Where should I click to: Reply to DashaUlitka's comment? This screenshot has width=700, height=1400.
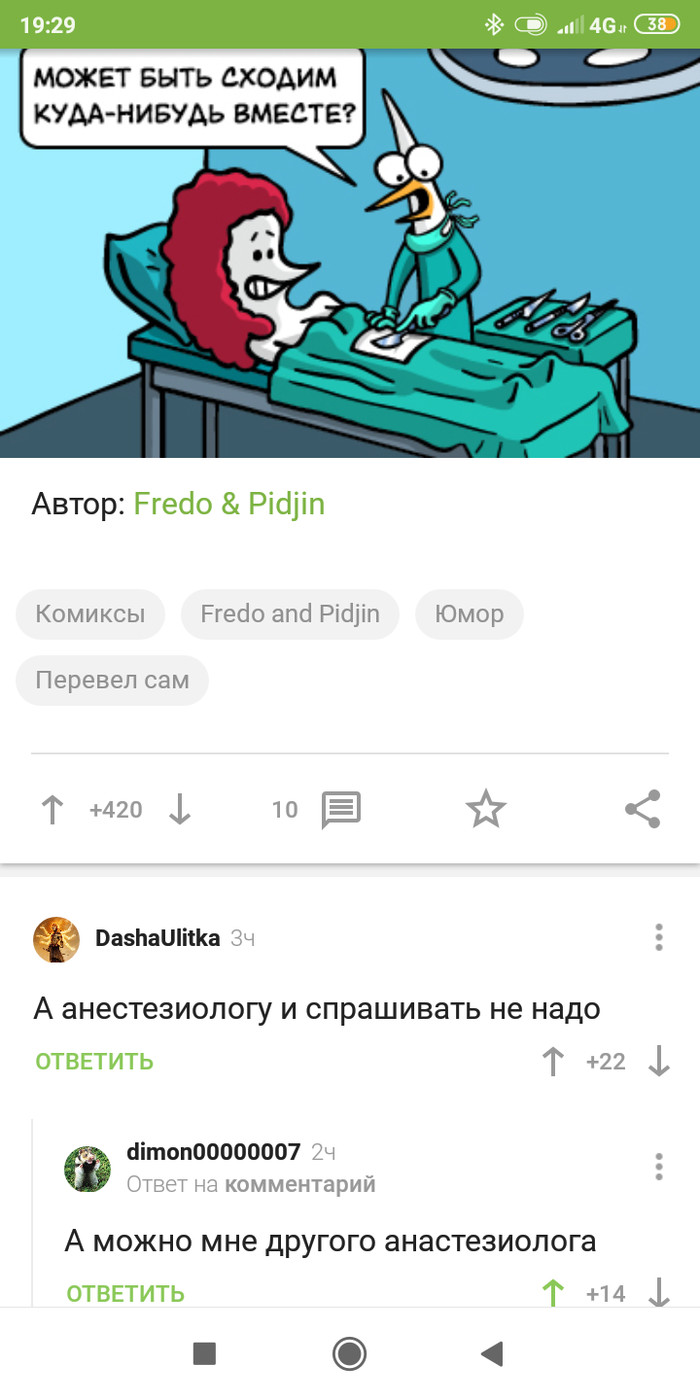(x=95, y=1061)
